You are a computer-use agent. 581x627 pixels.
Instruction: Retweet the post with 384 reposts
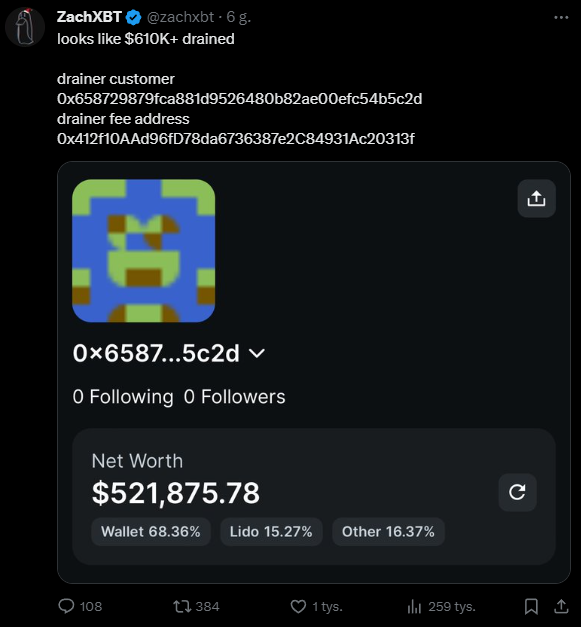[196, 606]
